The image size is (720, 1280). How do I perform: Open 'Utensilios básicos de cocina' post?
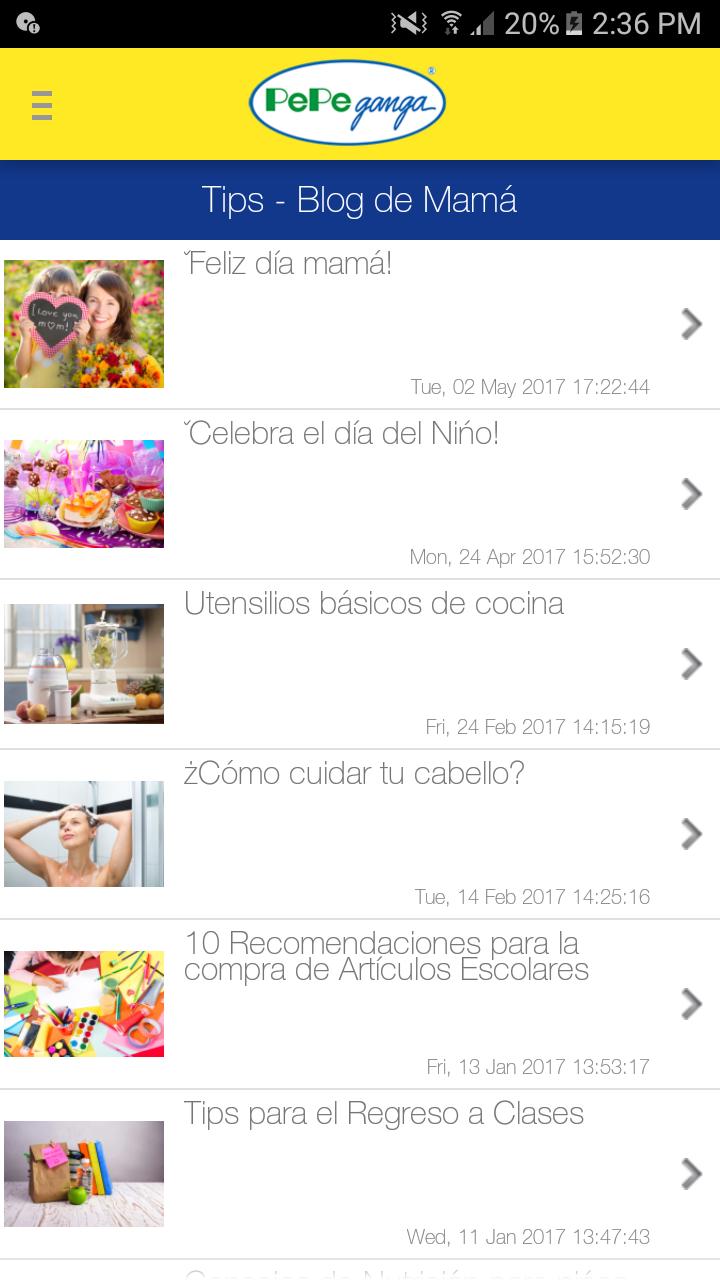(360, 664)
